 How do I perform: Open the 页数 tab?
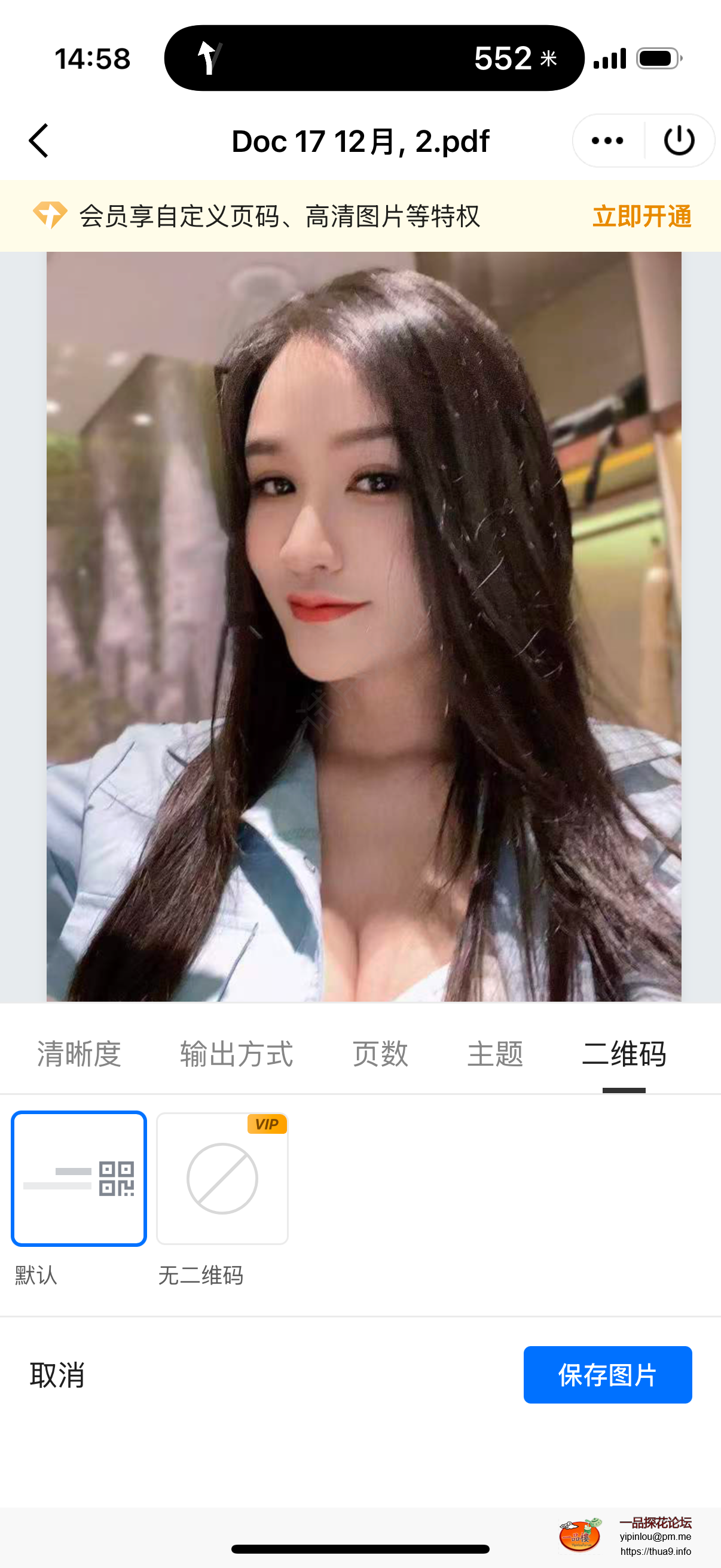380,1054
